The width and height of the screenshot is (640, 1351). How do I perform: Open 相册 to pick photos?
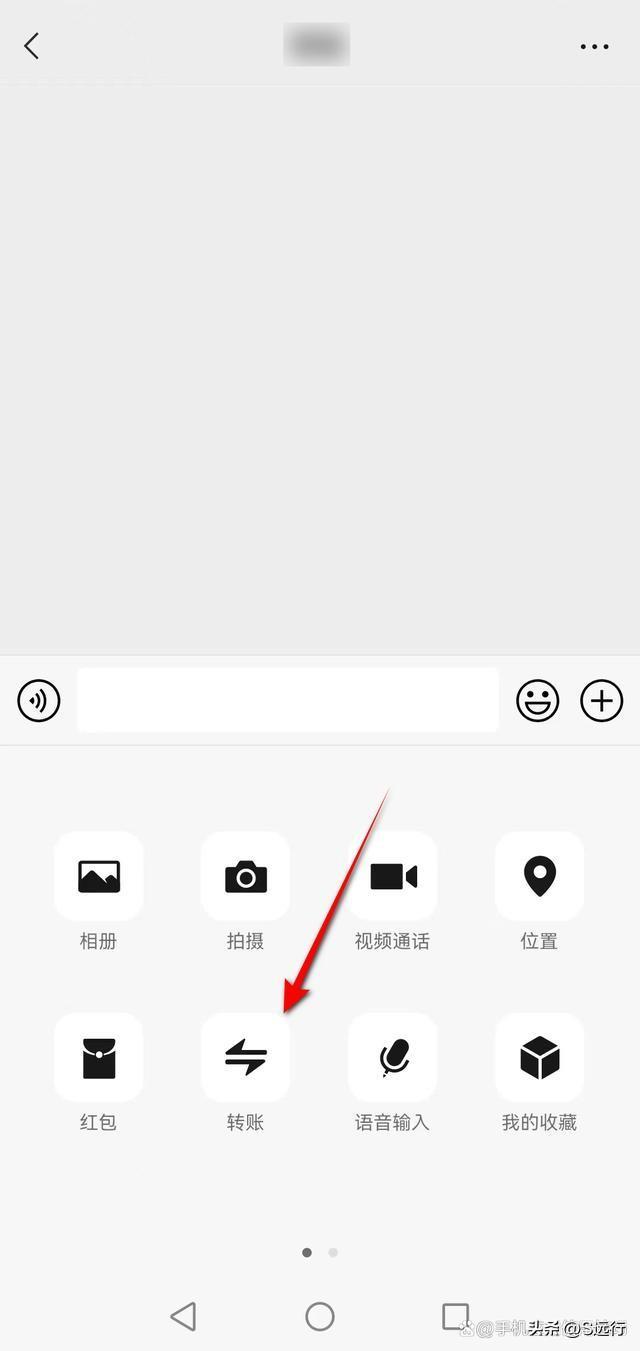click(98, 877)
